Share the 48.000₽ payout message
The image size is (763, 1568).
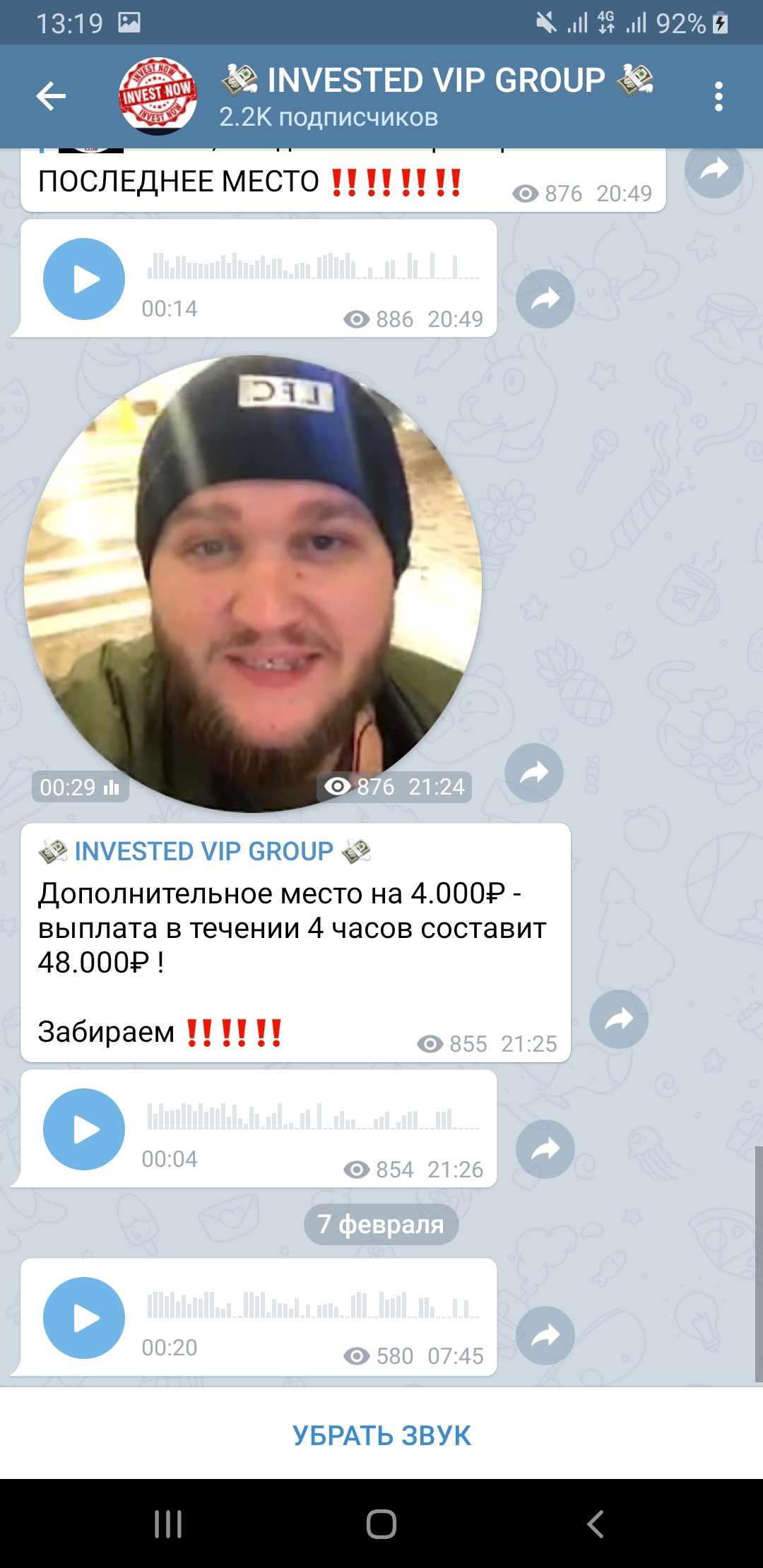[x=619, y=1019]
